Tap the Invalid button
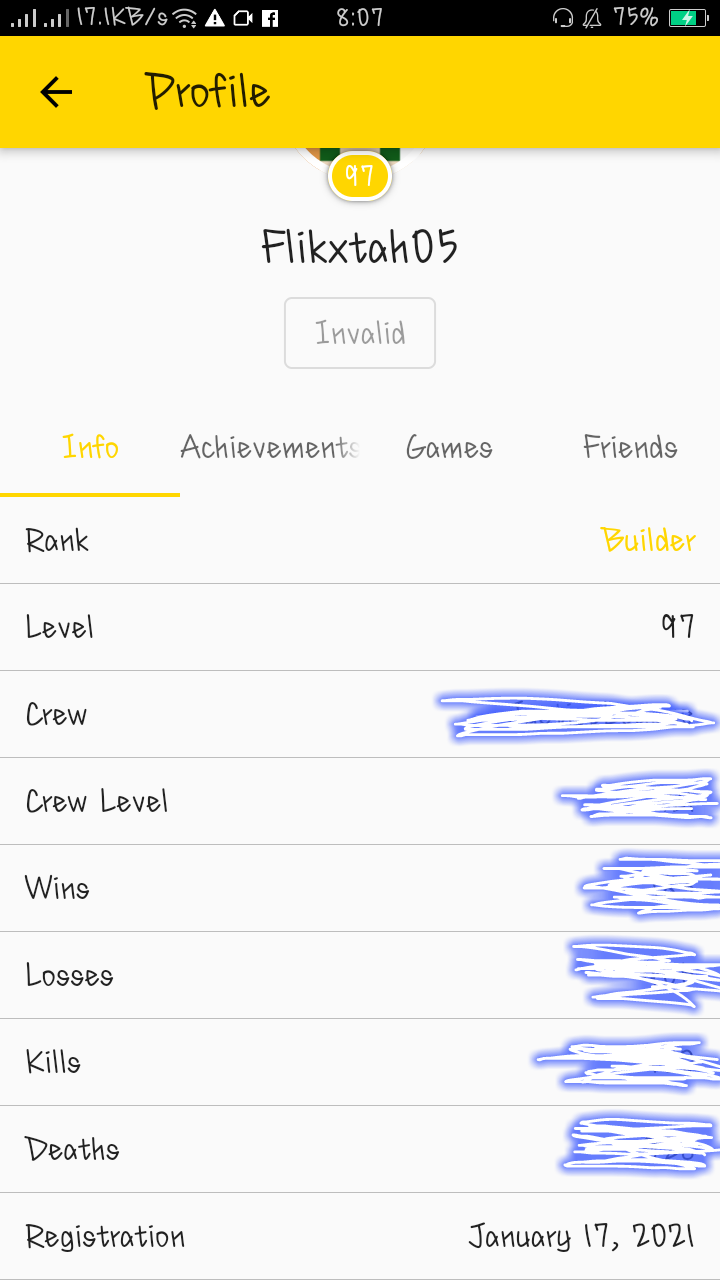Viewport: 720px width, 1280px height. pyautogui.click(x=360, y=333)
